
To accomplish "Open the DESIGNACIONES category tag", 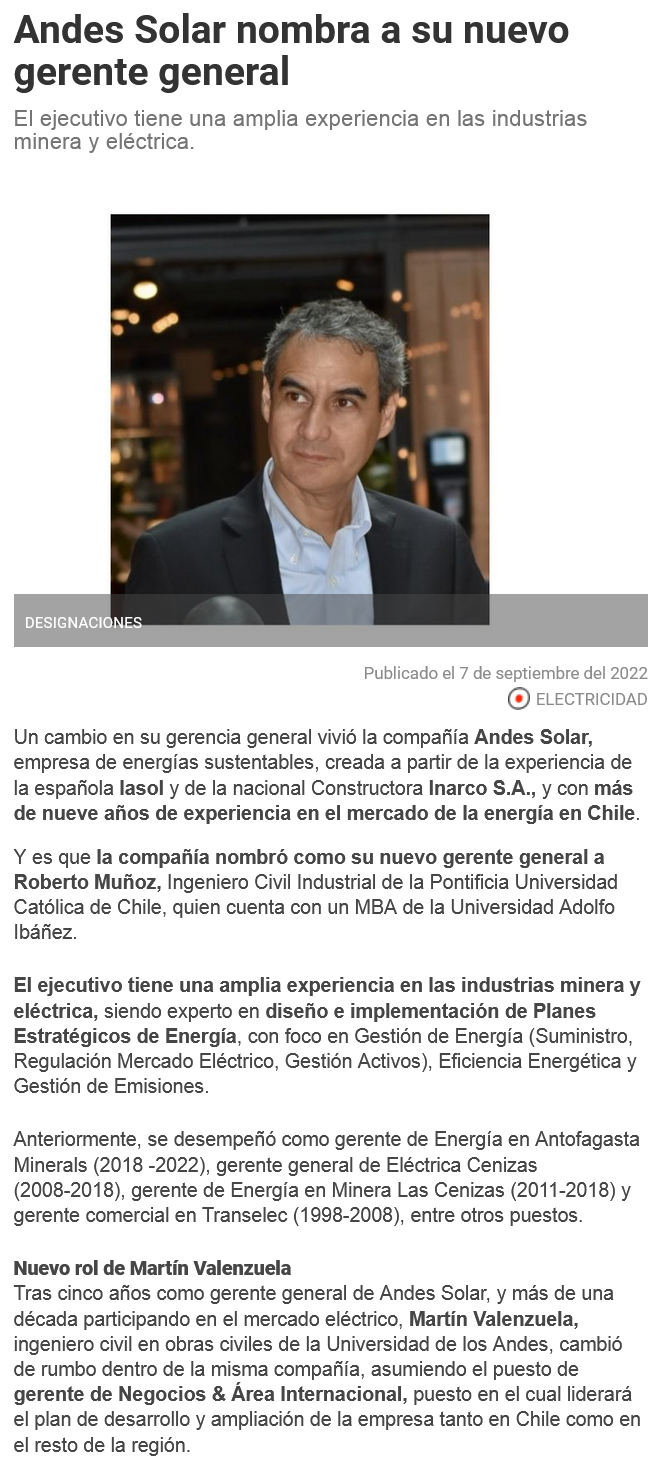I will 83,622.
